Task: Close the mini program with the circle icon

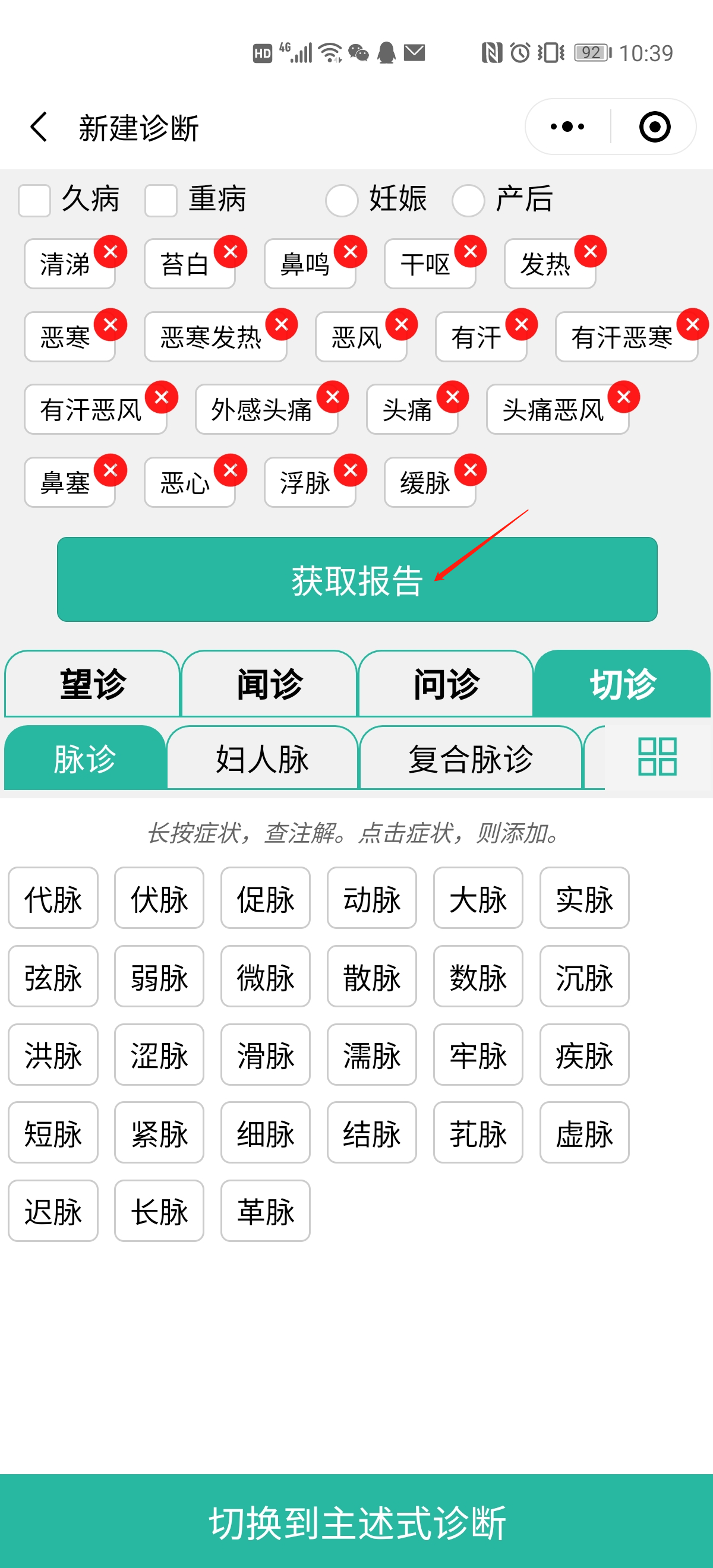Action: click(x=655, y=127)
